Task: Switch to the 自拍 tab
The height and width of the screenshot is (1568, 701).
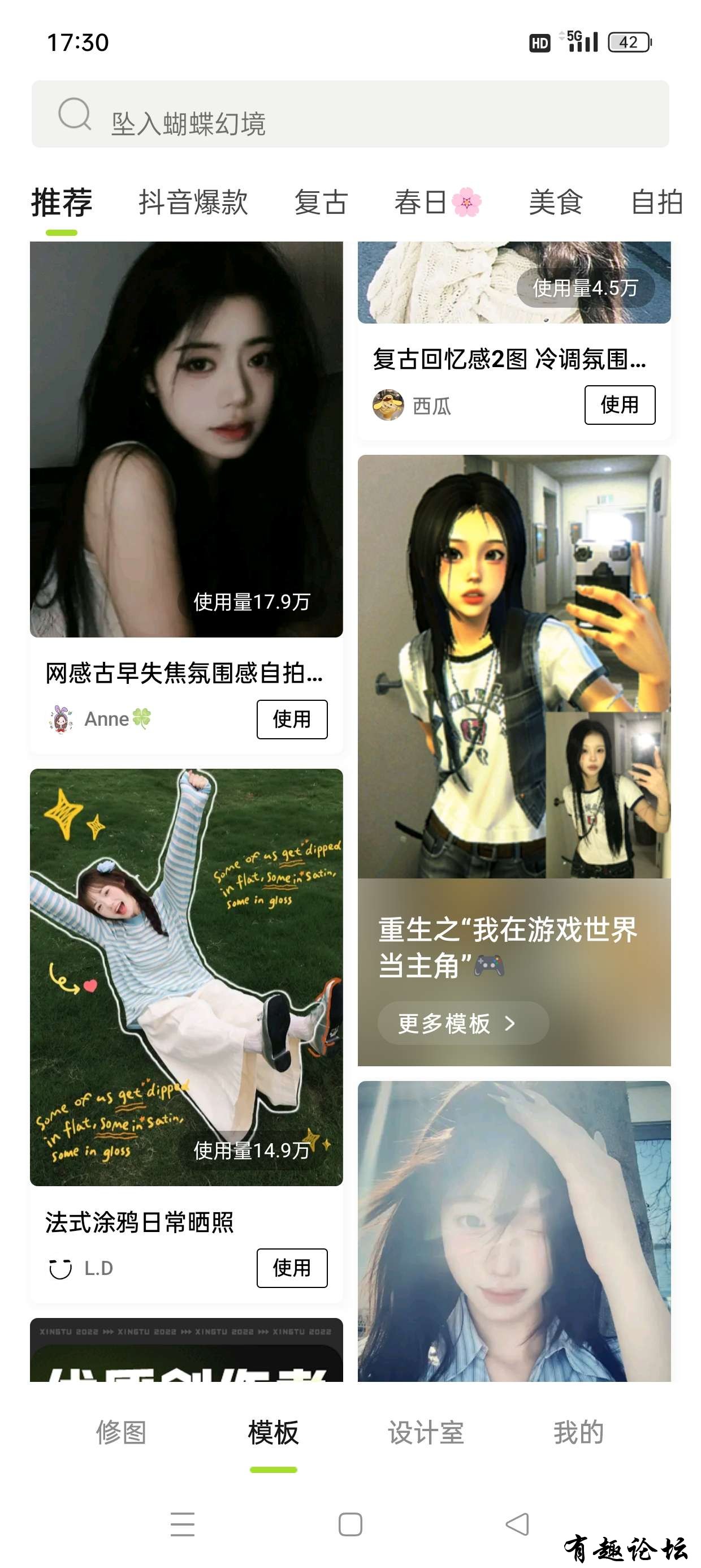Action: click(x=656, y=202)
